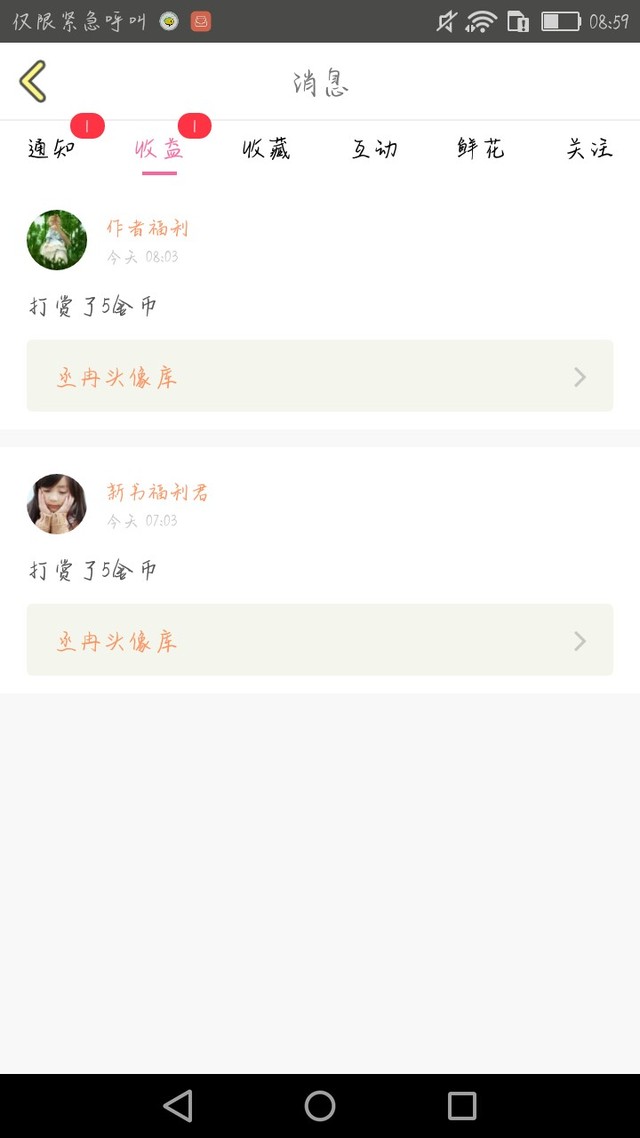Screen dimensions: 640x1138
Task: Select the 收益 tab
Action: 159,150
